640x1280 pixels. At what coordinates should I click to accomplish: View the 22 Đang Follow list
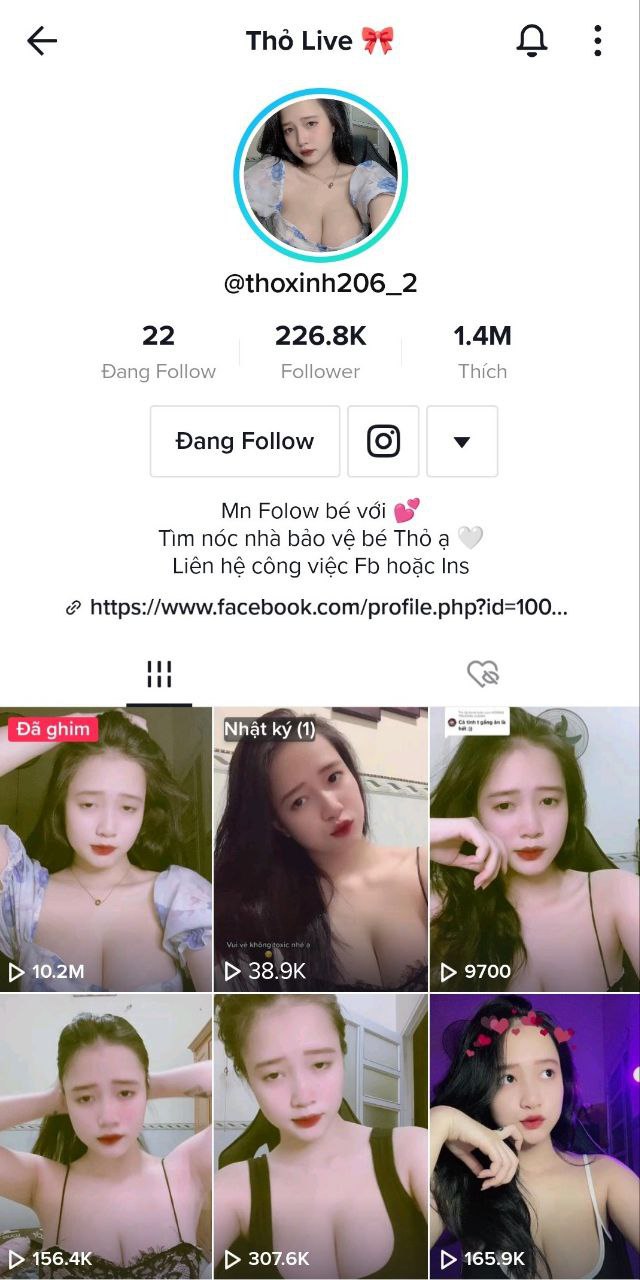point(158,352)
